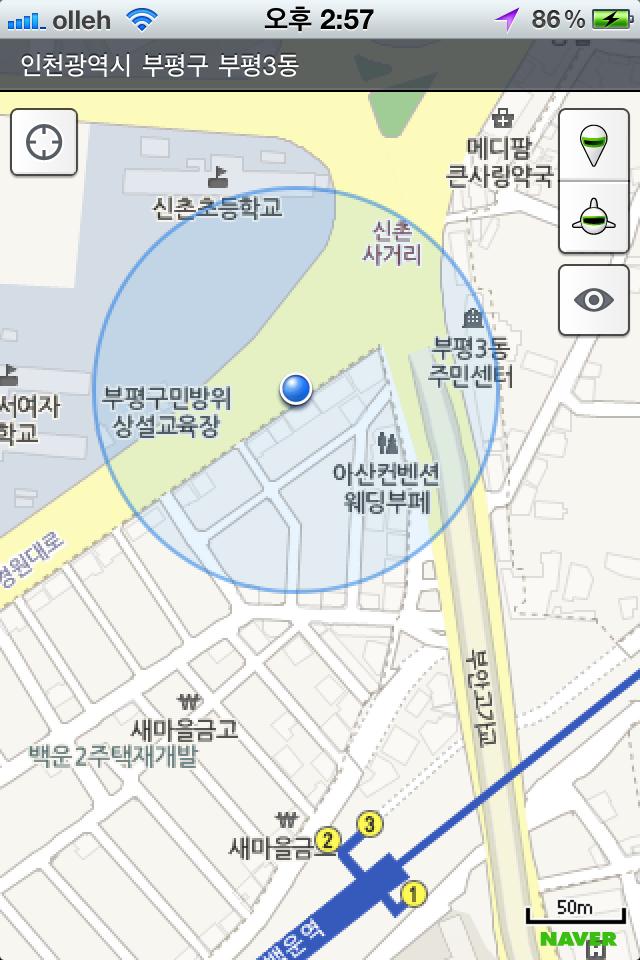Tap the blue current location dot
640x960 pixels.
tap(296, 388)
